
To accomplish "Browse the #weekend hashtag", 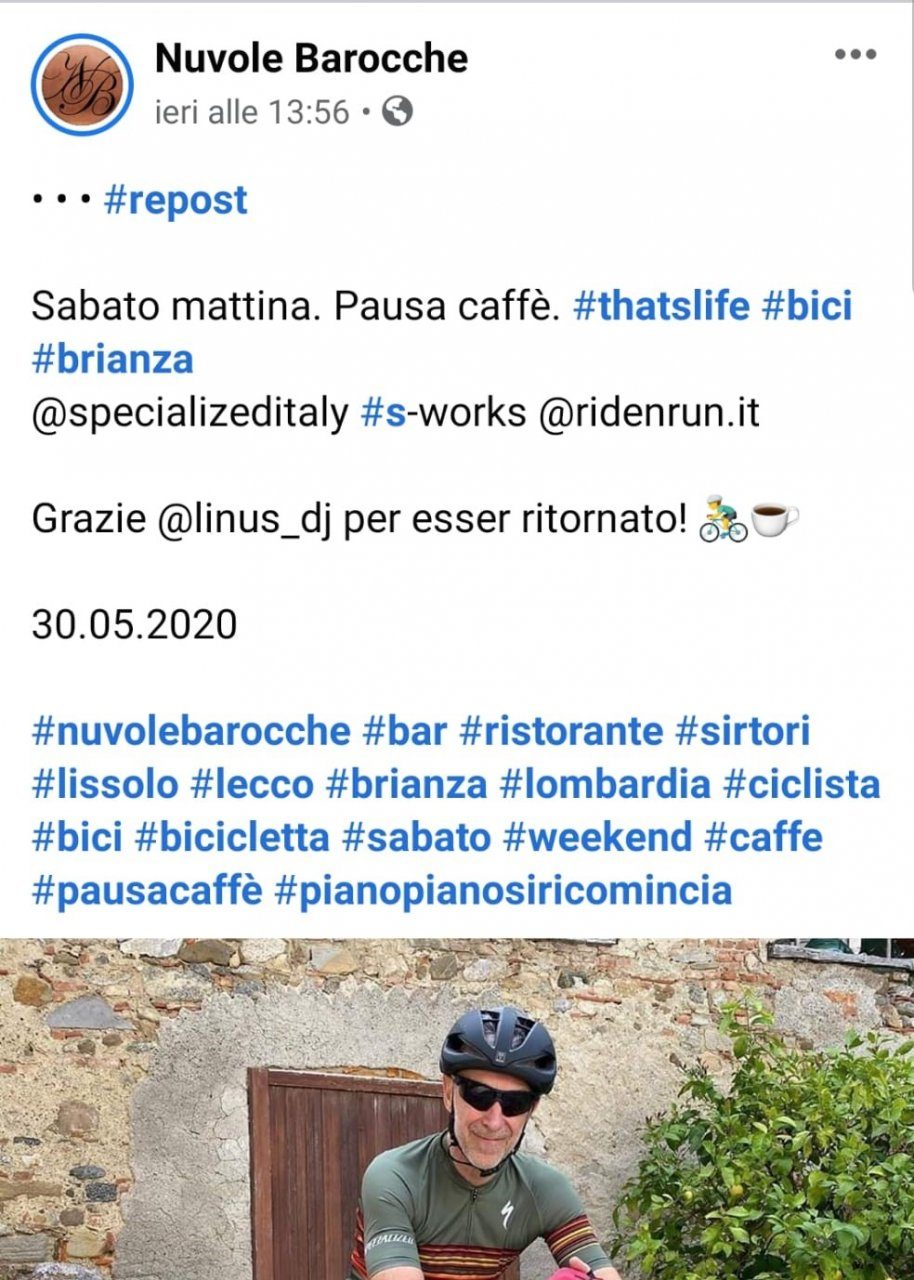I will pyautogui.click(x=598, y=837).
